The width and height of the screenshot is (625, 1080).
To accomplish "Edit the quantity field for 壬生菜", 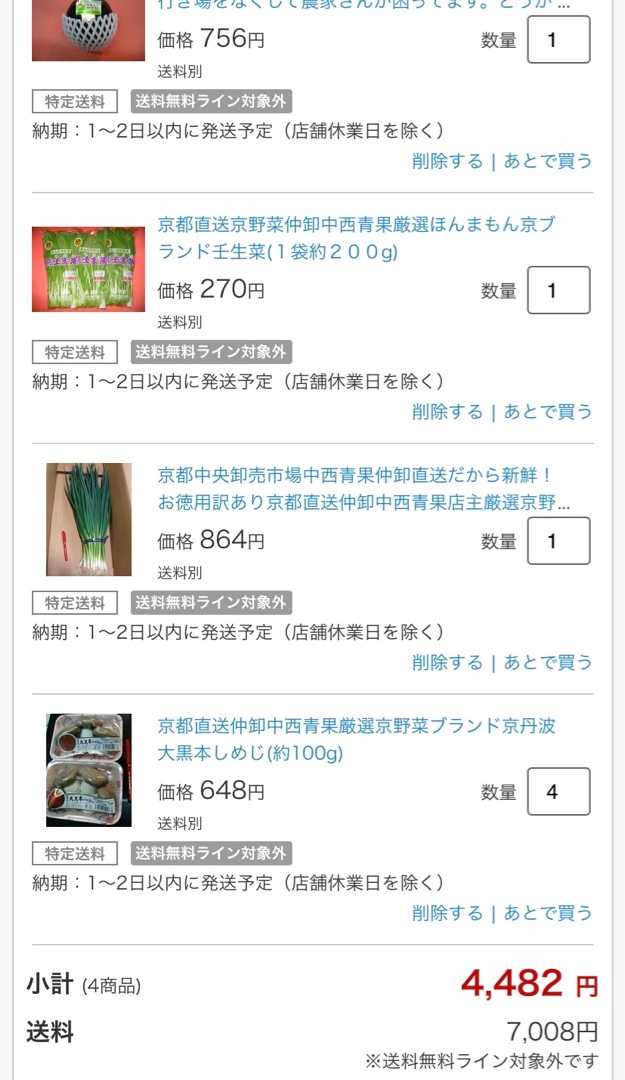I will pos(558,291).
